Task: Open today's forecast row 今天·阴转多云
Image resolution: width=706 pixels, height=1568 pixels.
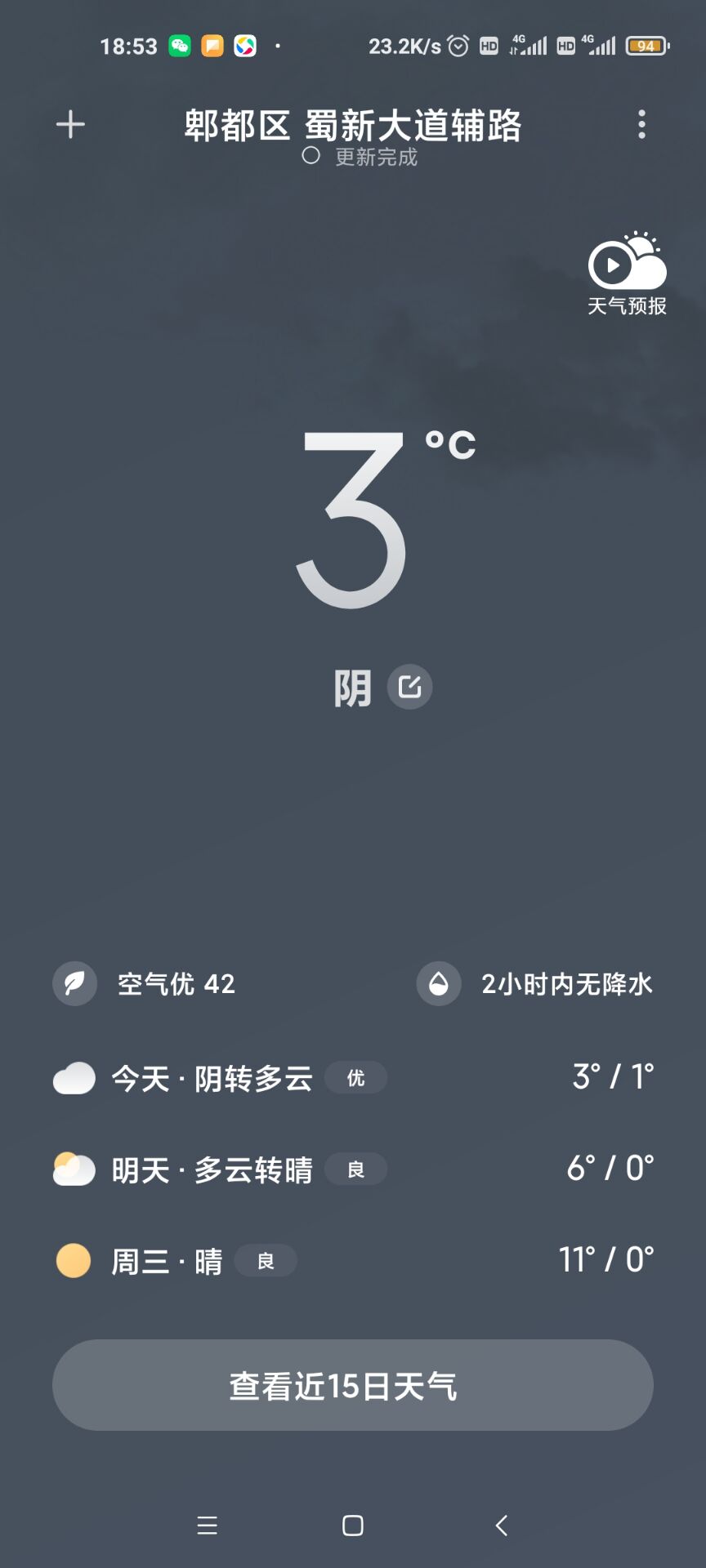Action: click(353, 1078)
